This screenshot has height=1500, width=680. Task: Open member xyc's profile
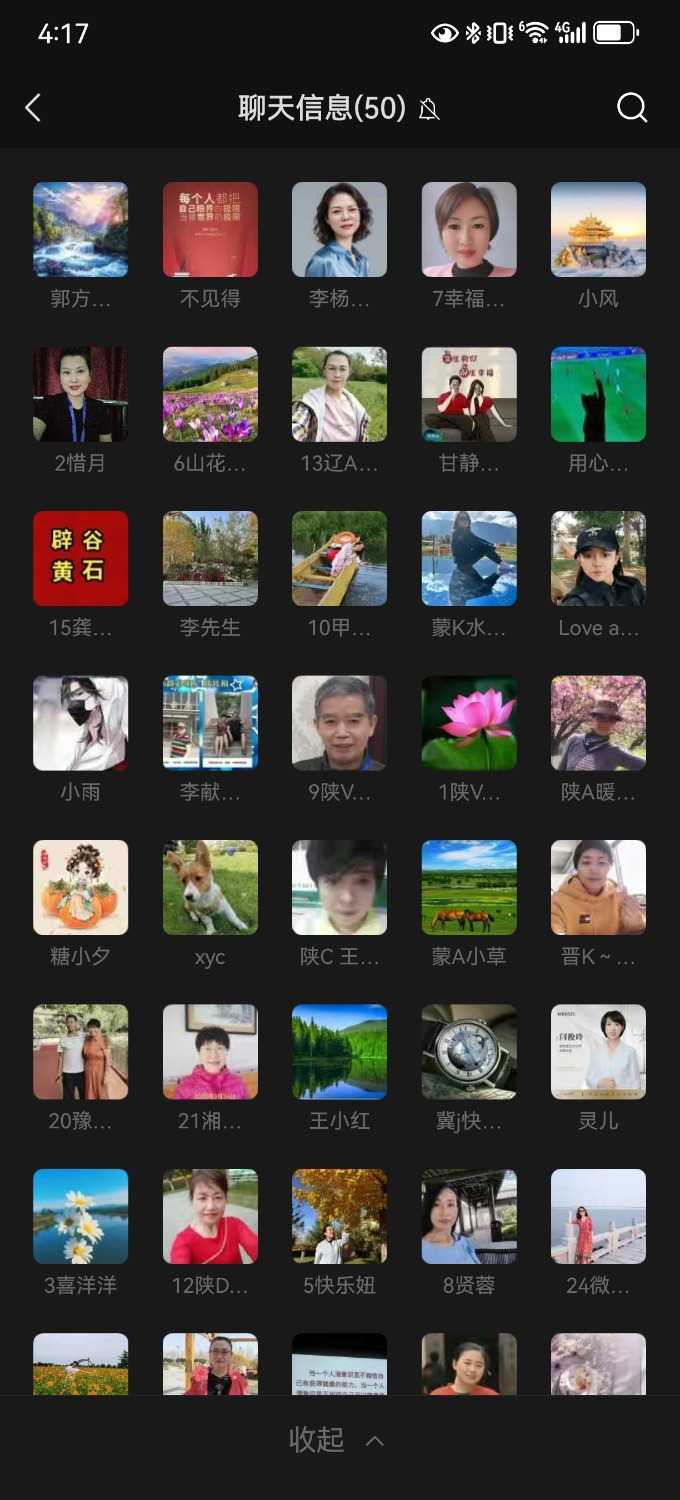(210, 887)
